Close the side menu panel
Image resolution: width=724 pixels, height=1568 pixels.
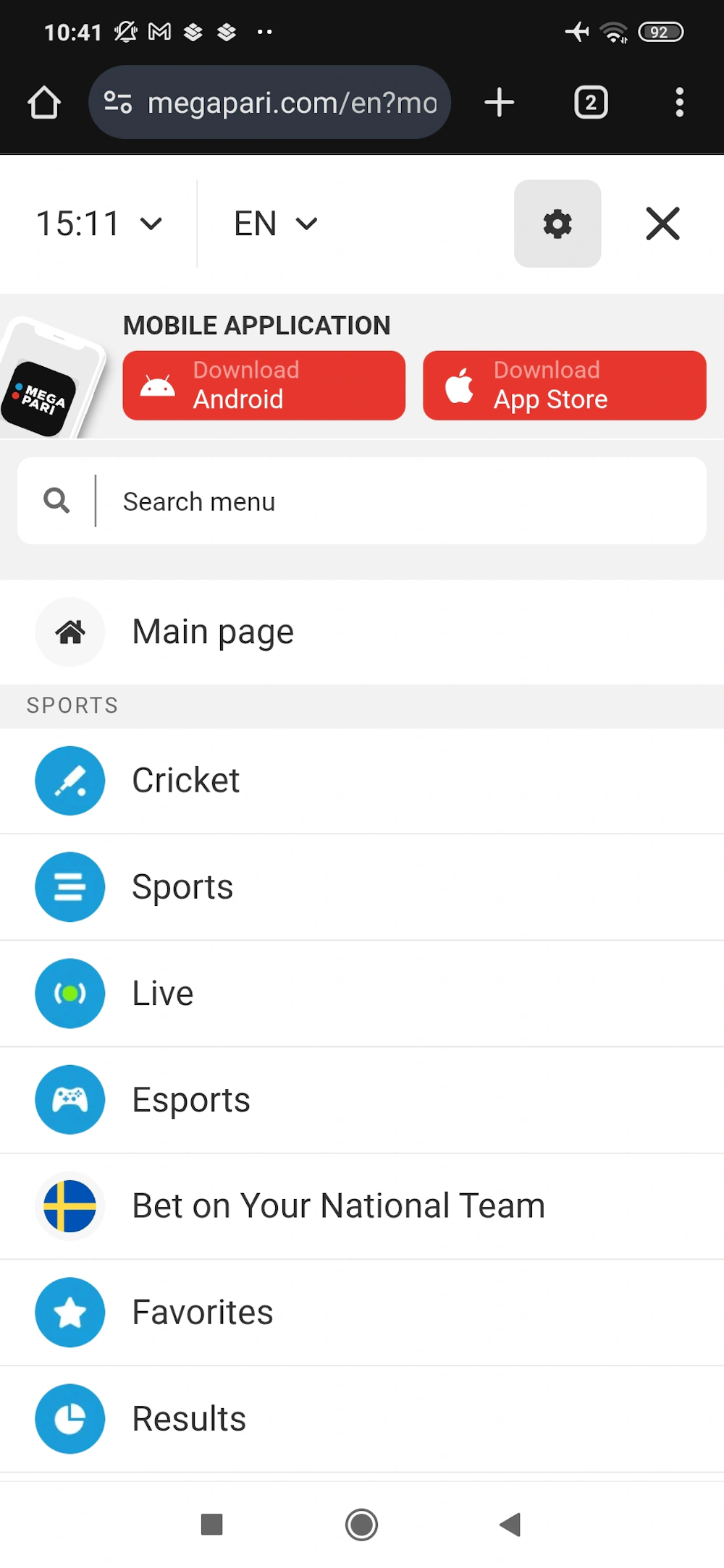pos(662,224)
